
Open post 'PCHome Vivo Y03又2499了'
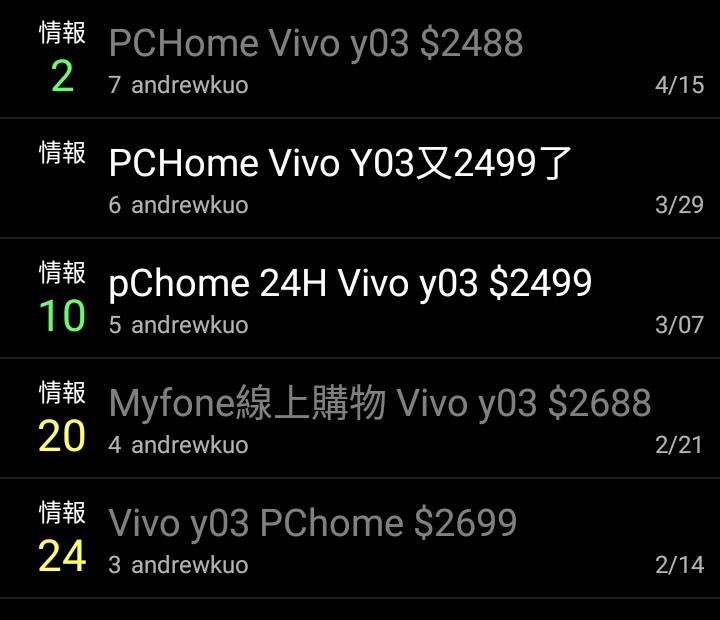(340, 164)
